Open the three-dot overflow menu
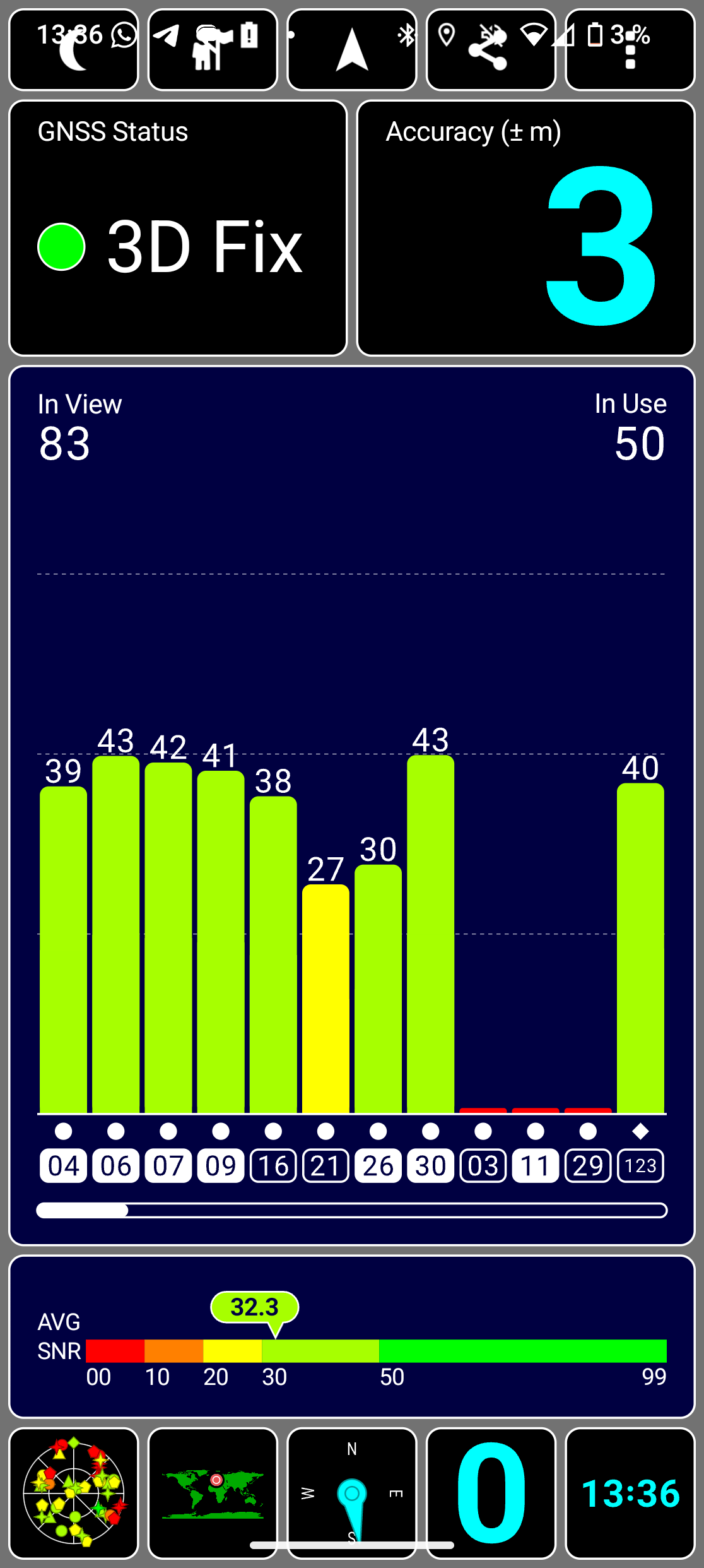The image size is (704, 1568). tap(630, 50)
